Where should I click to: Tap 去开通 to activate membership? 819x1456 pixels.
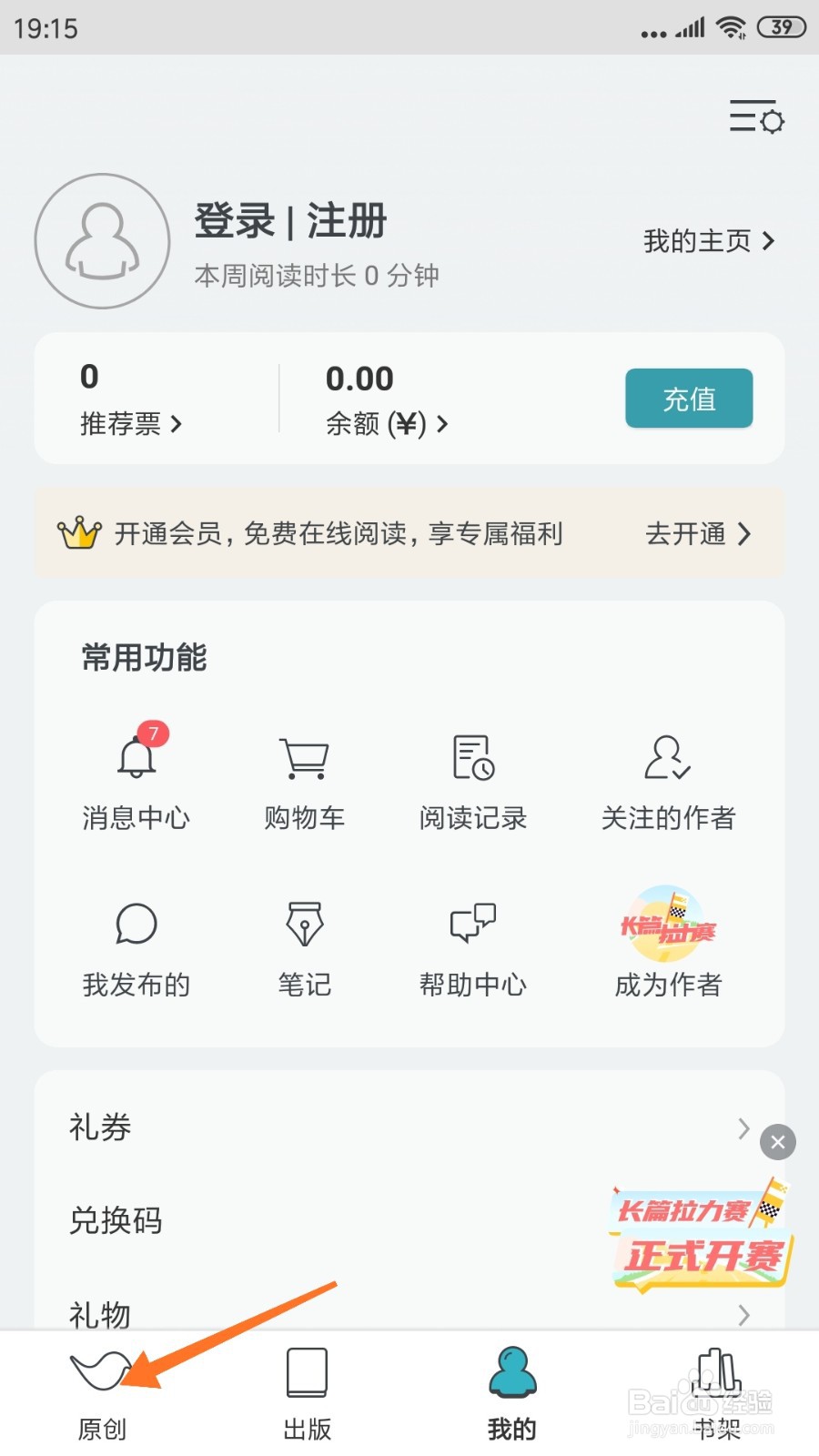pyautogui.click(x=701, y=535)
